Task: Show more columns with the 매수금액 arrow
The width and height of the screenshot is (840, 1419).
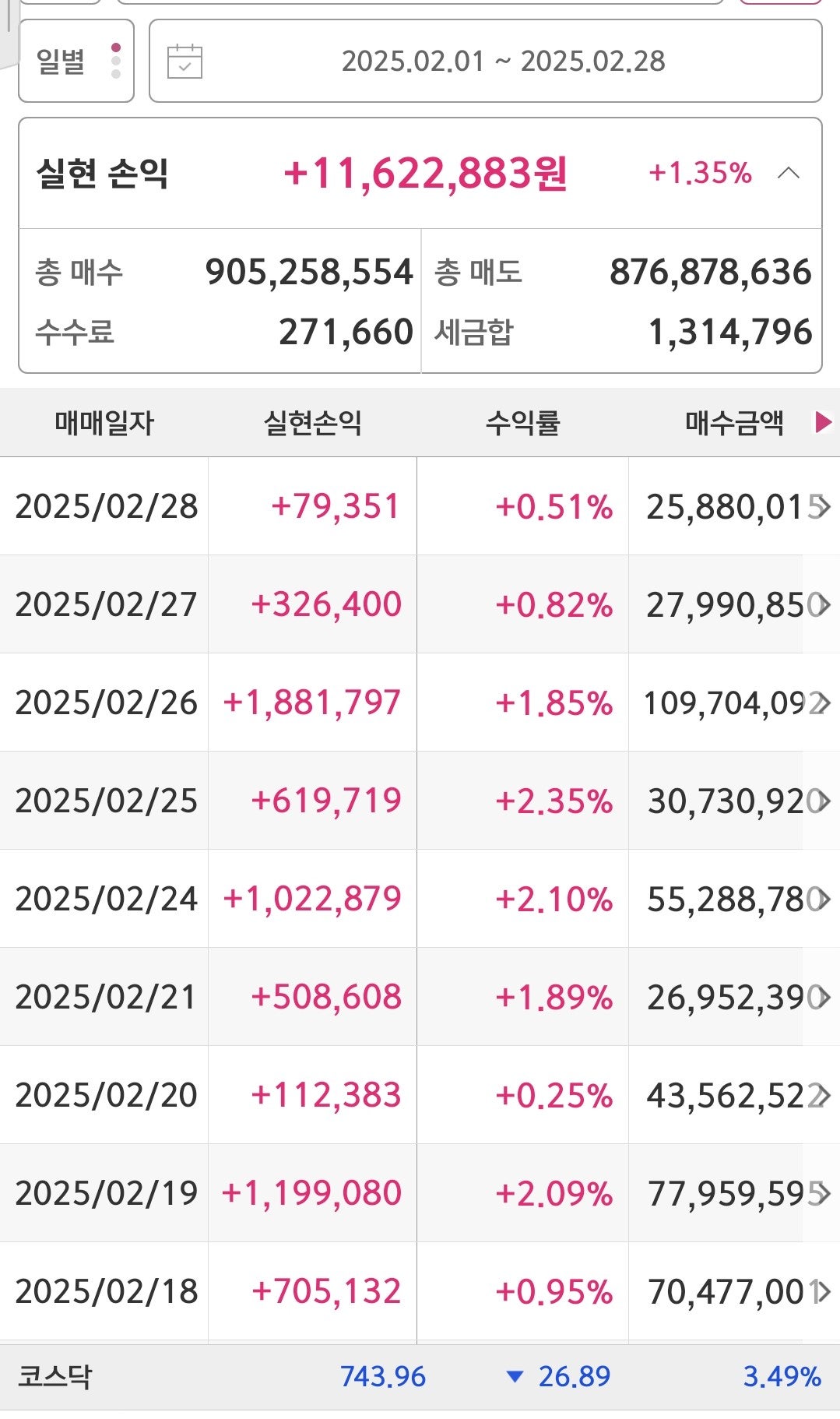Action: pyautogui.click(x=822, y=423)
